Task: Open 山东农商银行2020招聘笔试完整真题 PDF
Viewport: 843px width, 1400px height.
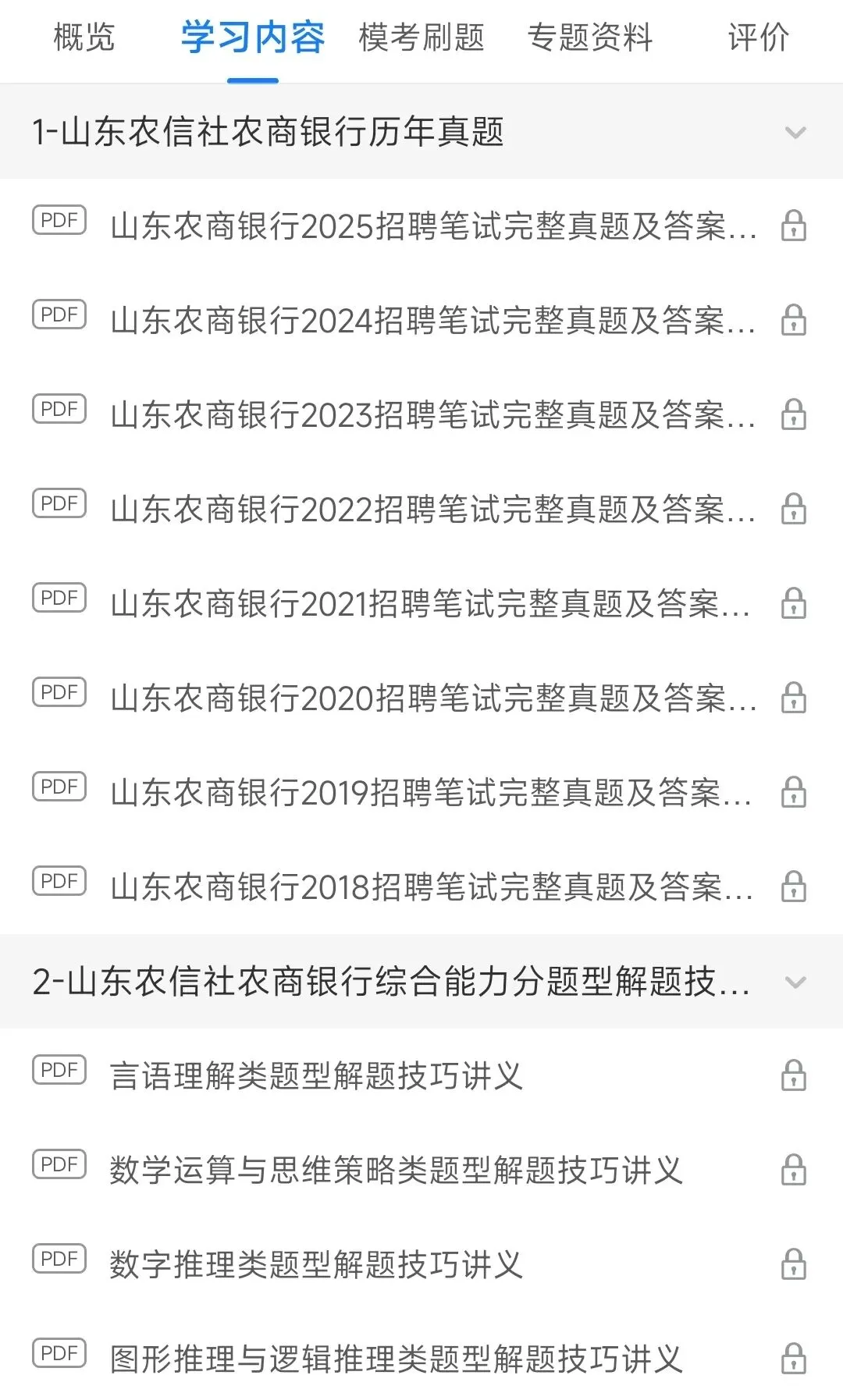Action: pyautogui.click(x=433, y=698)
